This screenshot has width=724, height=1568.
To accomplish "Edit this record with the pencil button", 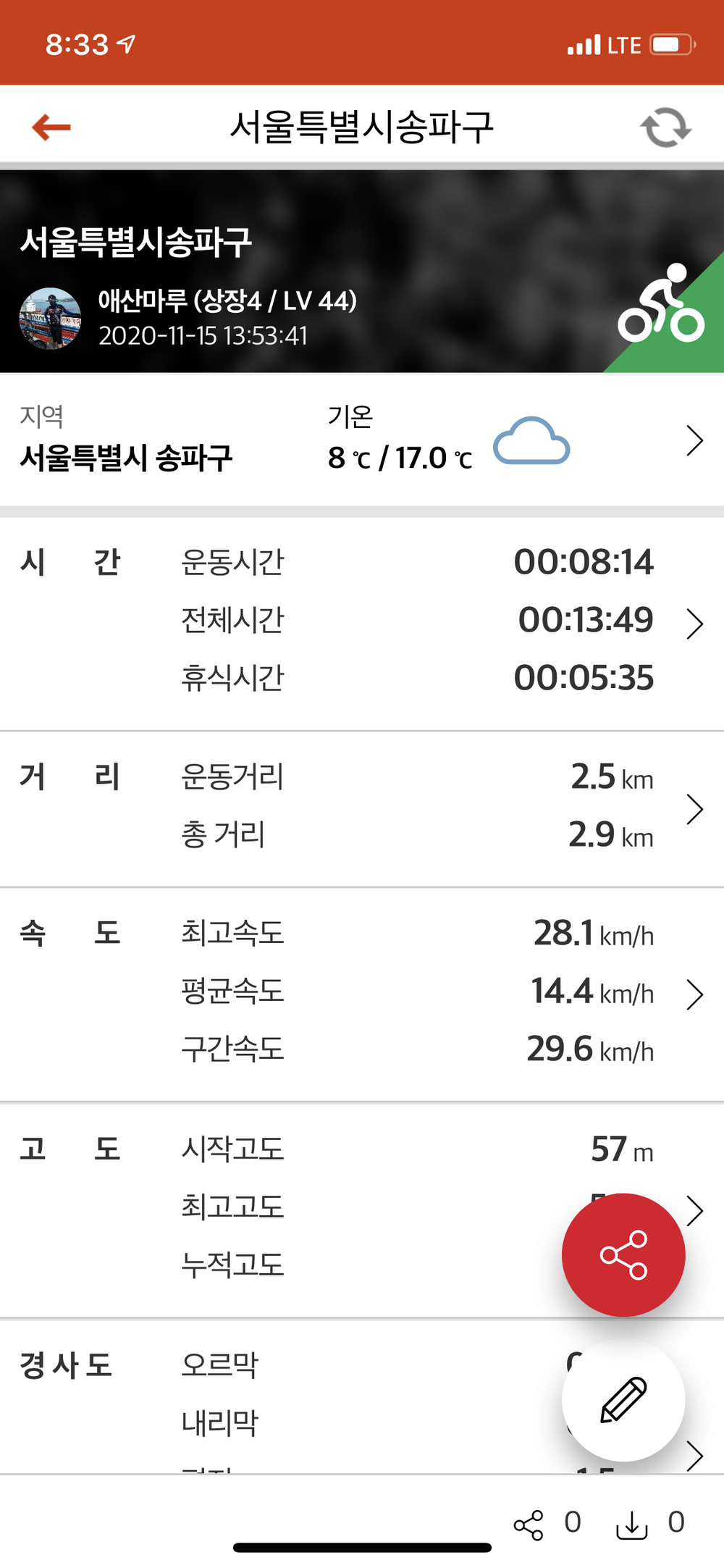I will [623, 1400].
